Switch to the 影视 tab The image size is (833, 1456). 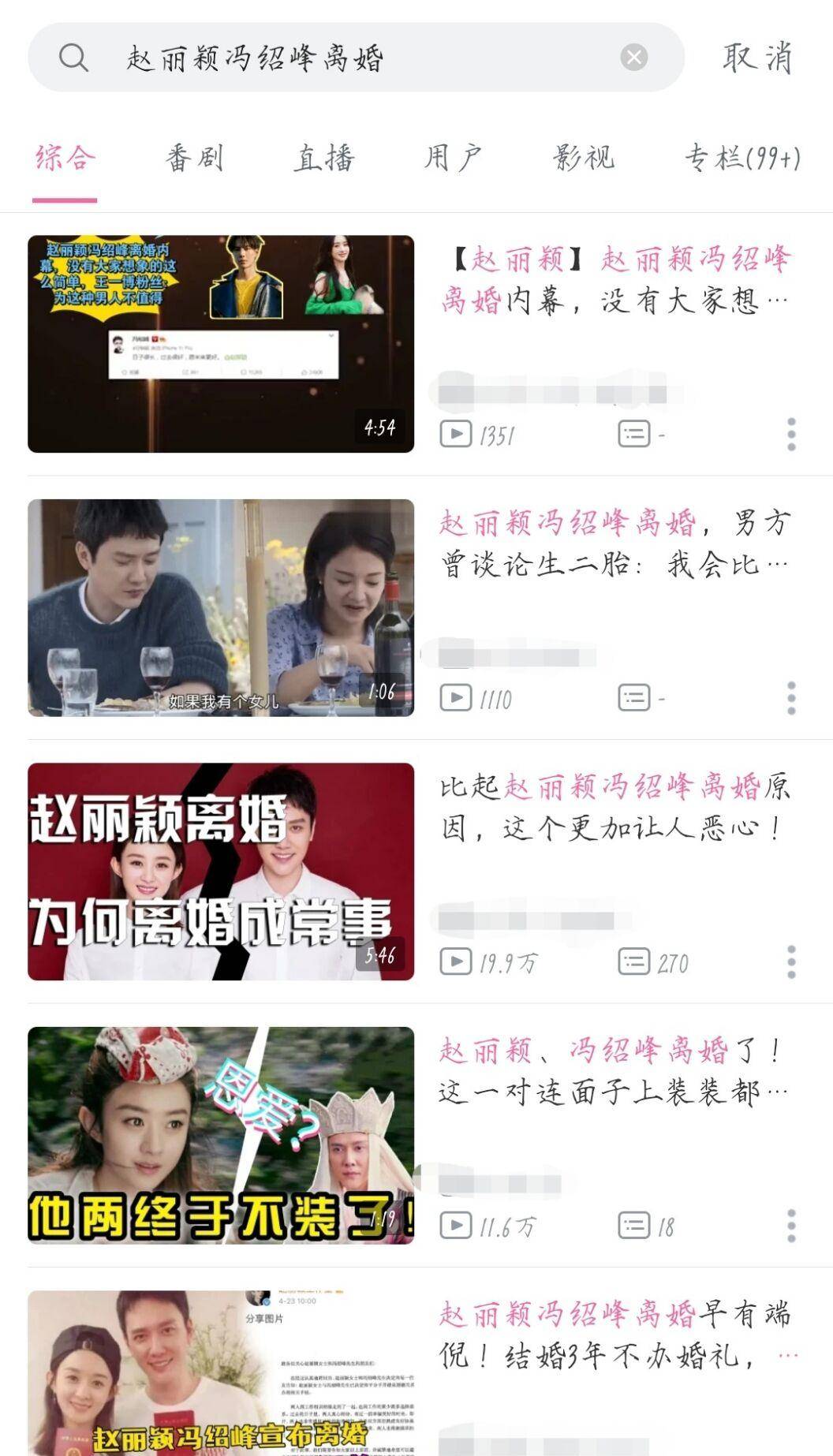click(584, 158)
